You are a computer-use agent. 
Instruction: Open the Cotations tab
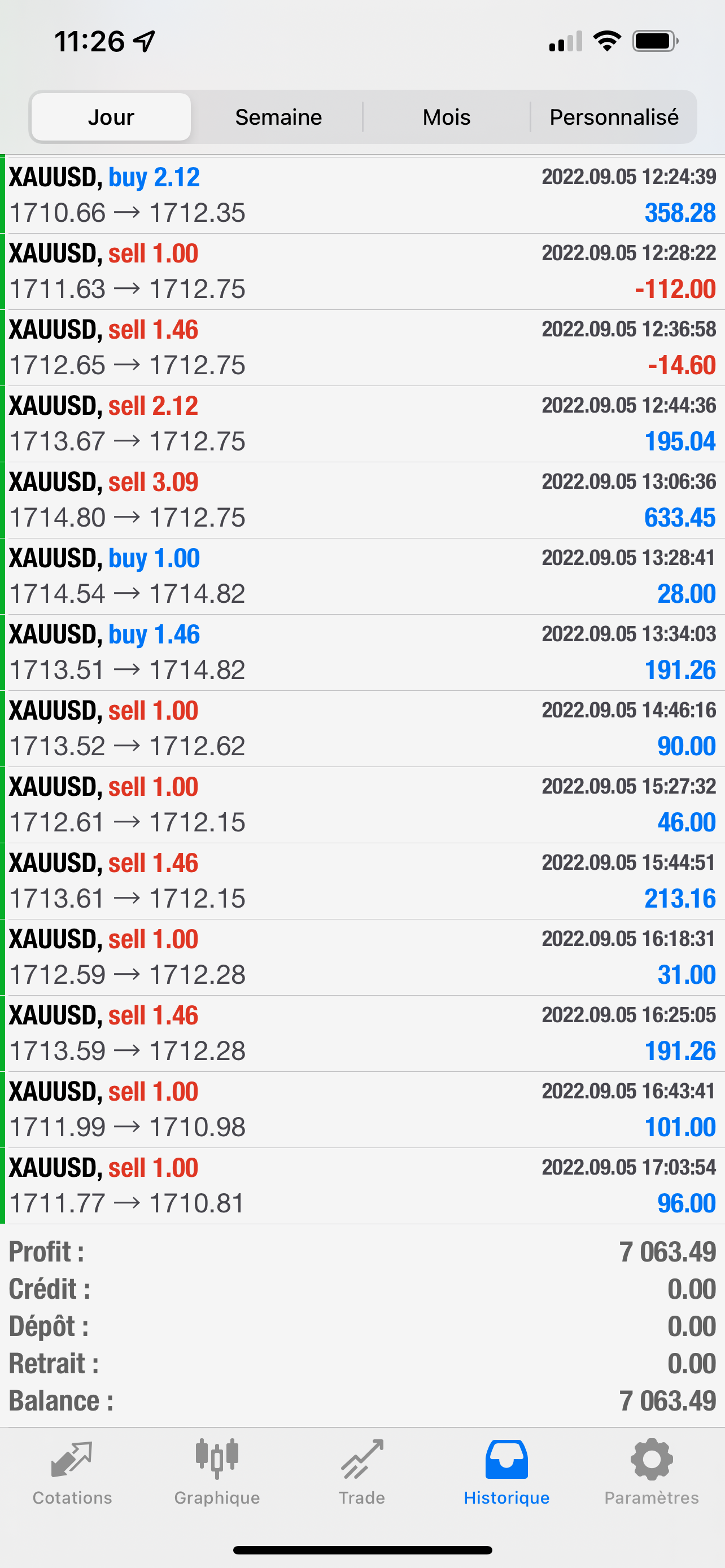pyautogui.click(x=72, y=1472)
